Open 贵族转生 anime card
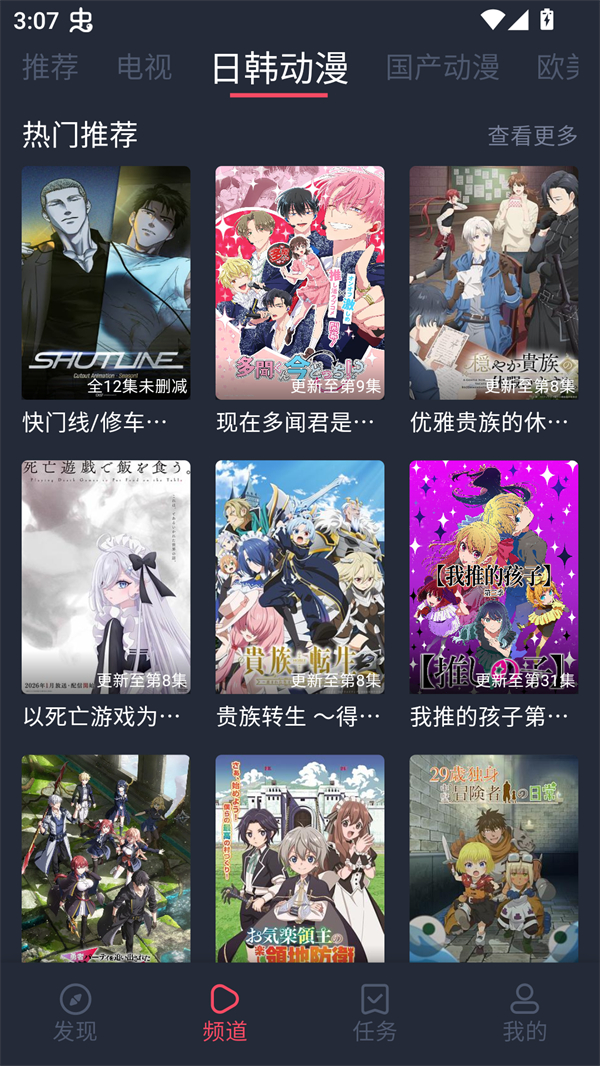600x1066 pixels. click(300, 577)
